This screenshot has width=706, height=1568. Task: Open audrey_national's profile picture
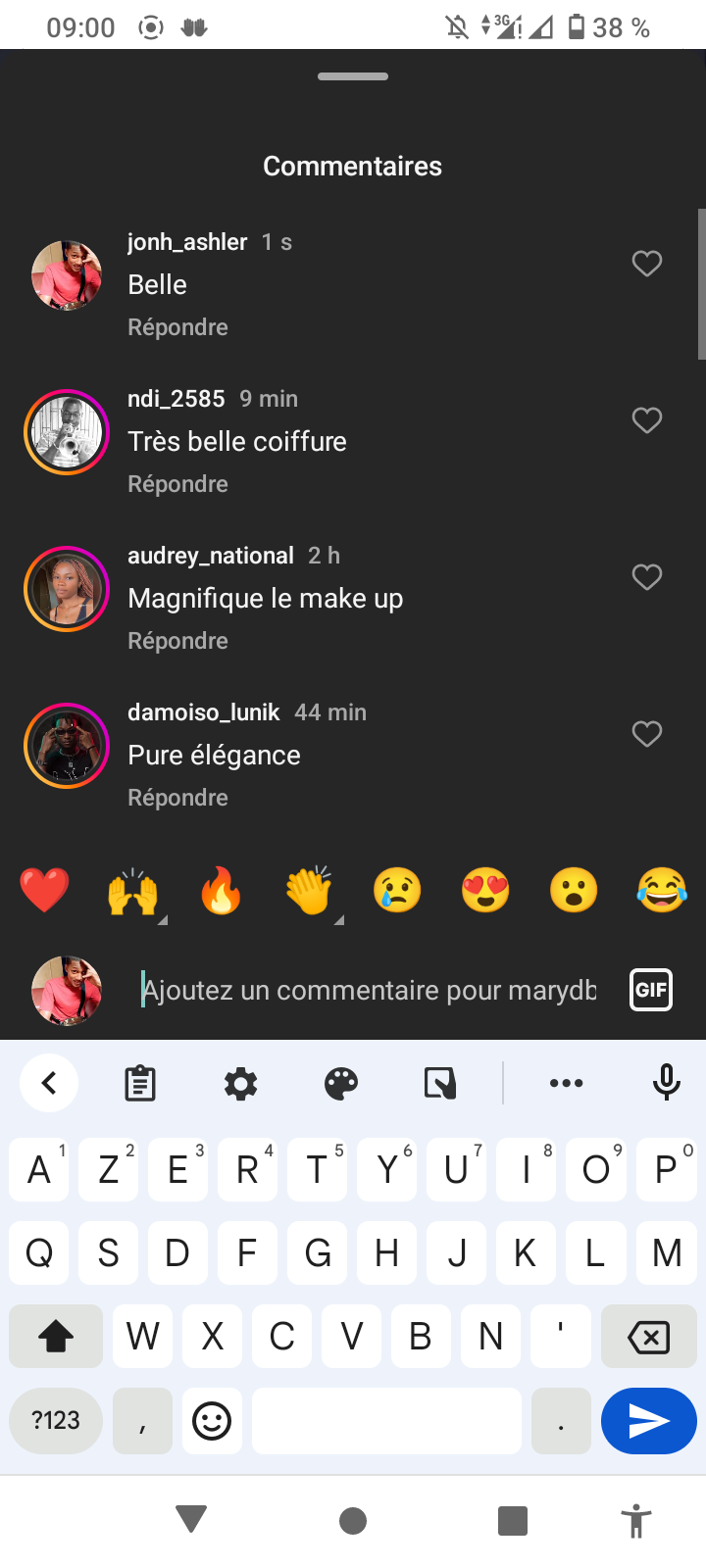[67, 589]
